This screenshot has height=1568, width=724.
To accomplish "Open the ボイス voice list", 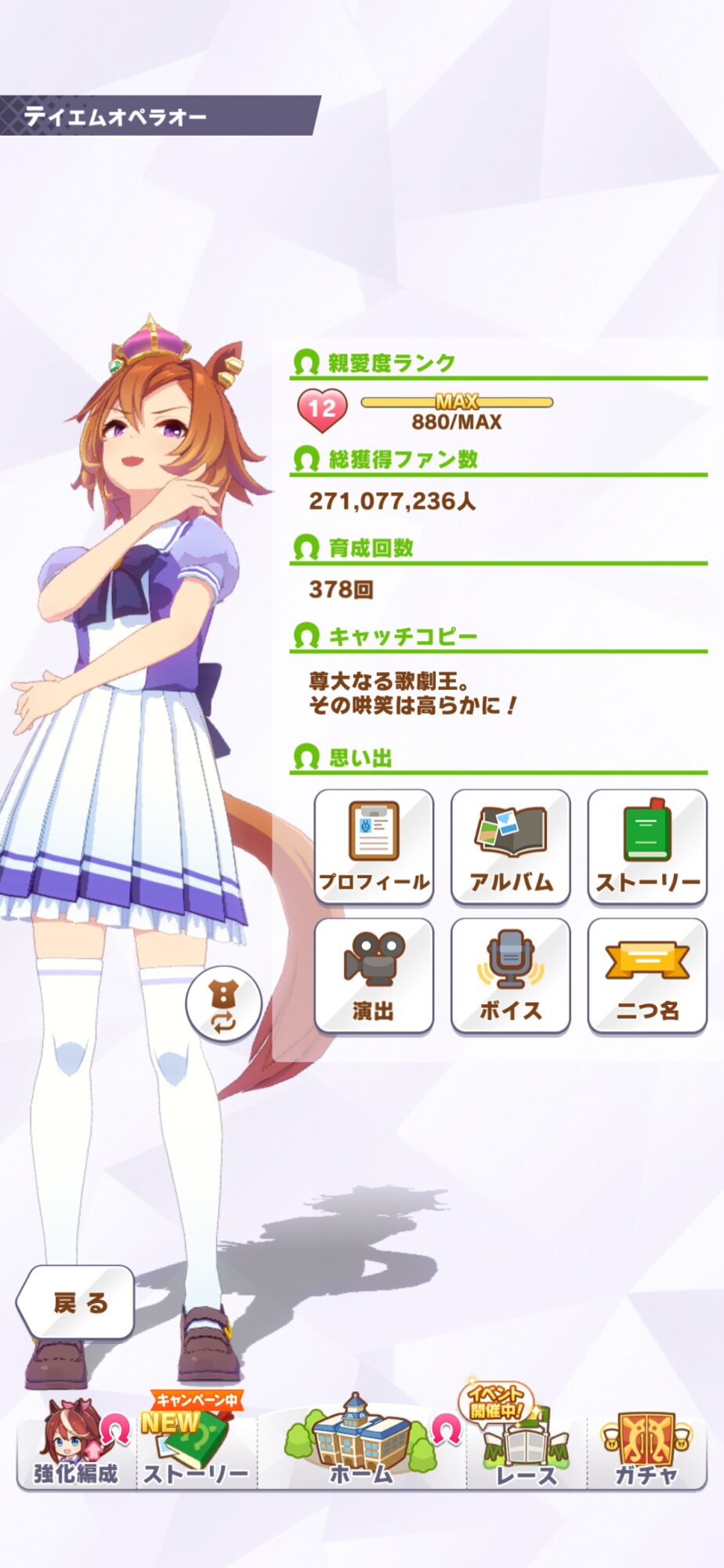I will [511, 976].
